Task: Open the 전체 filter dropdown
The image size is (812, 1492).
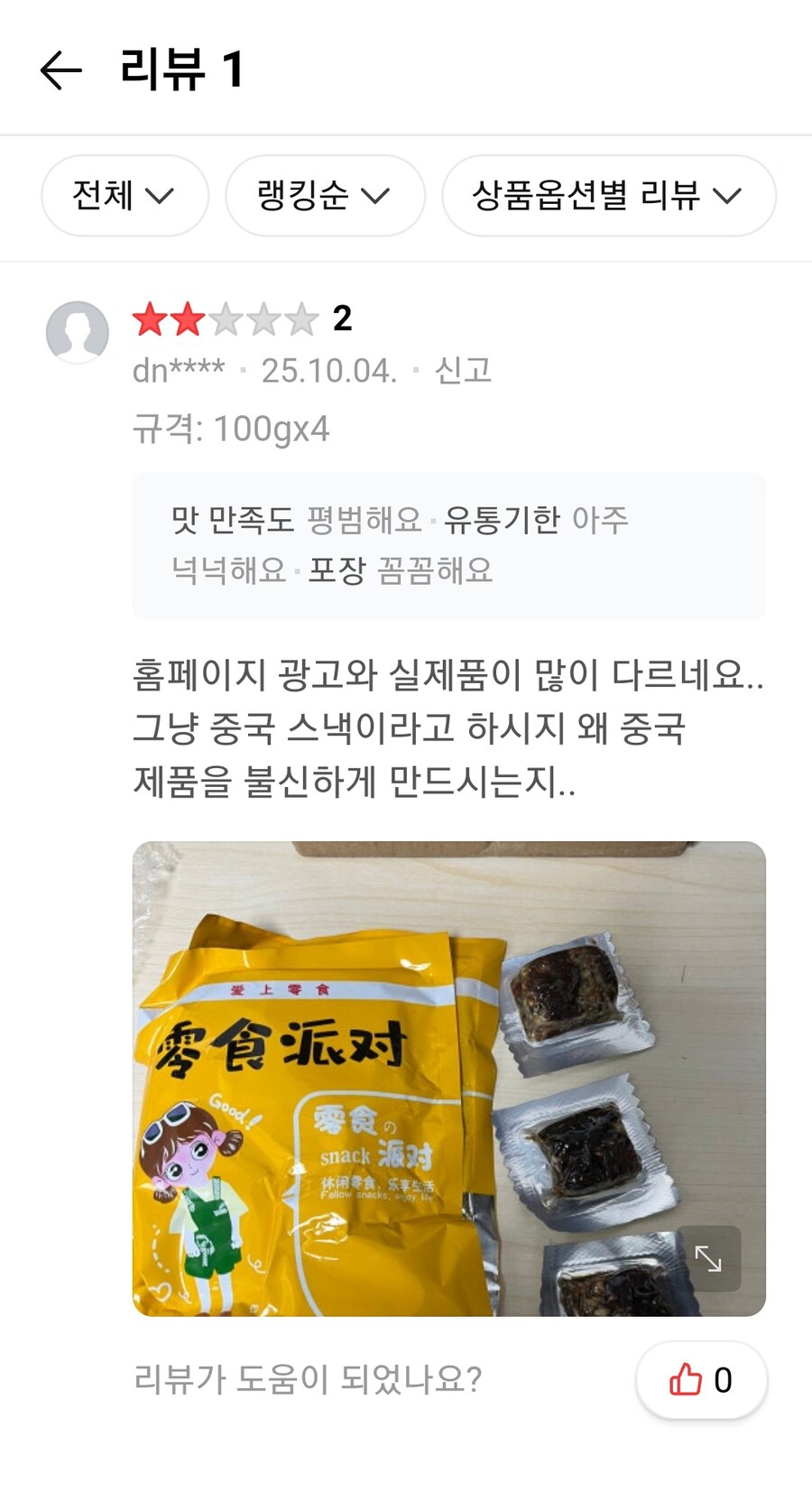Action: tap(124, 195)
